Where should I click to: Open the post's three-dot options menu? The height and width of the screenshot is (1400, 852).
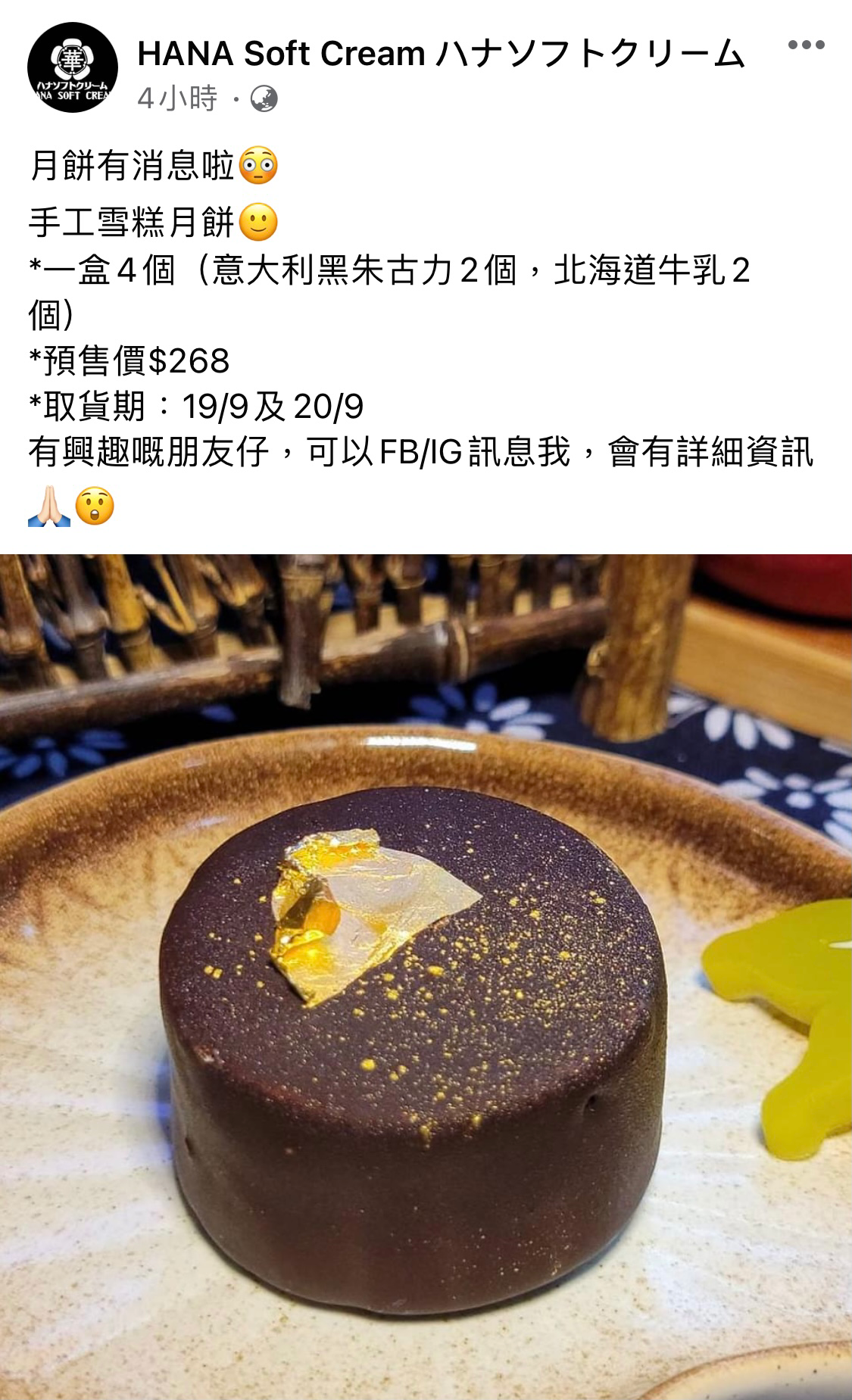pyautogui.click(x=806, y=45)
